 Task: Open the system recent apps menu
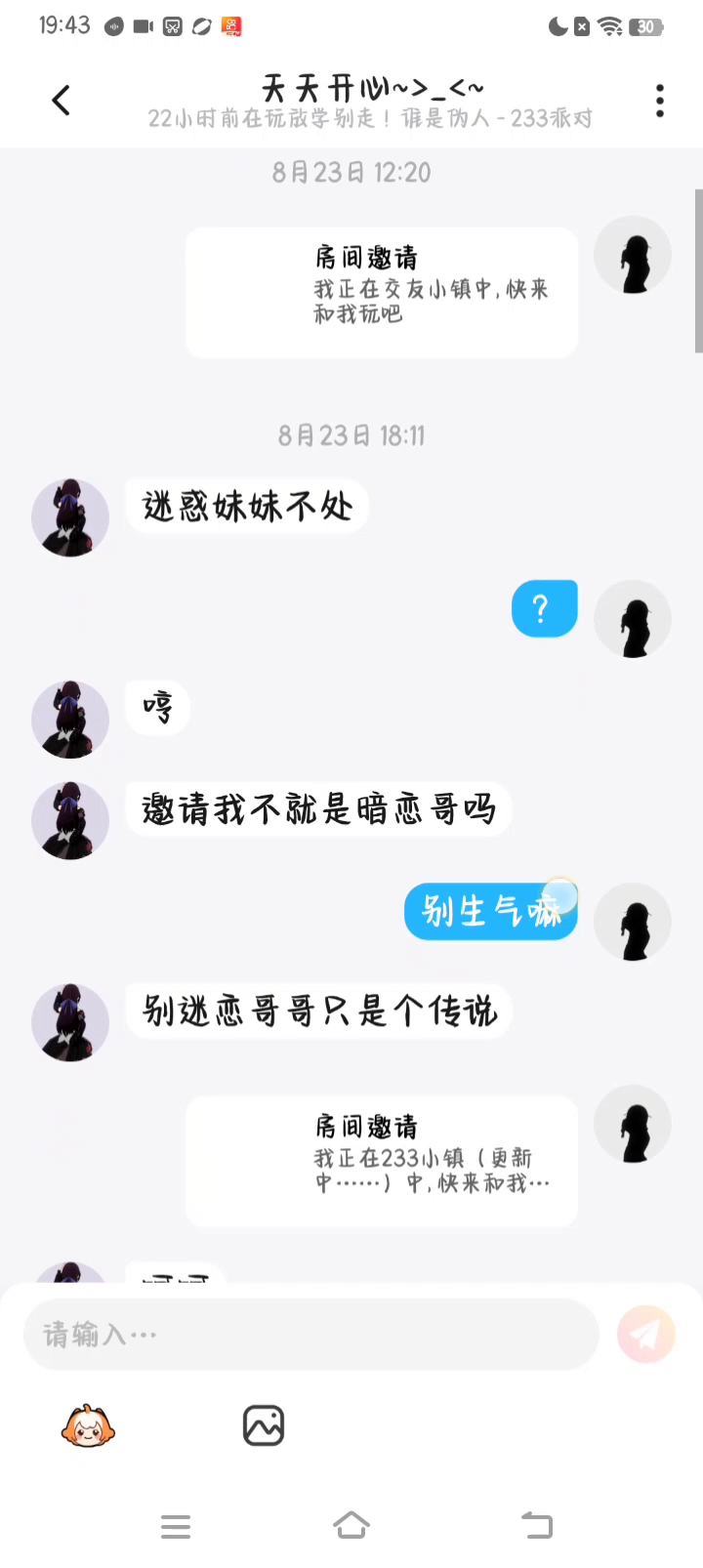176,1525
